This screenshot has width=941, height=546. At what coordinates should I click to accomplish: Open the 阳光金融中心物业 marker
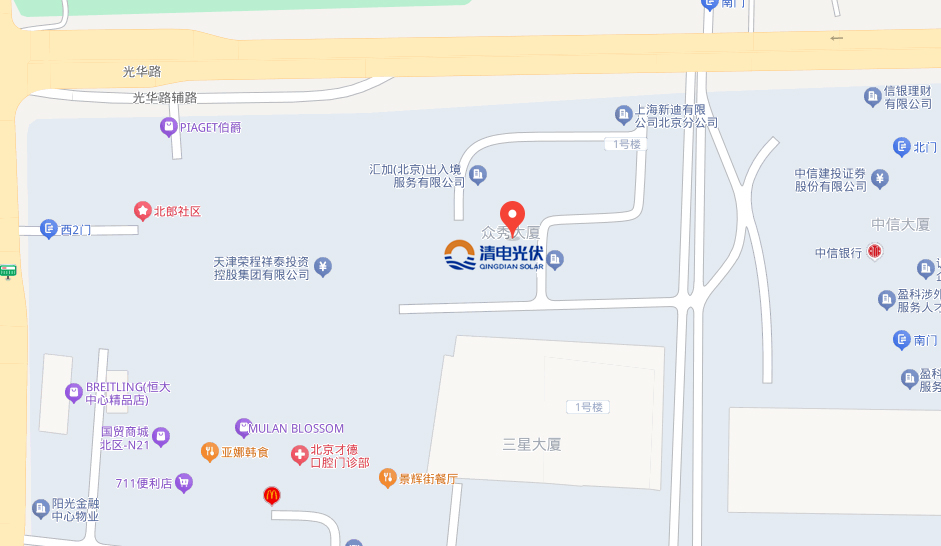click(x=41, y=509)
